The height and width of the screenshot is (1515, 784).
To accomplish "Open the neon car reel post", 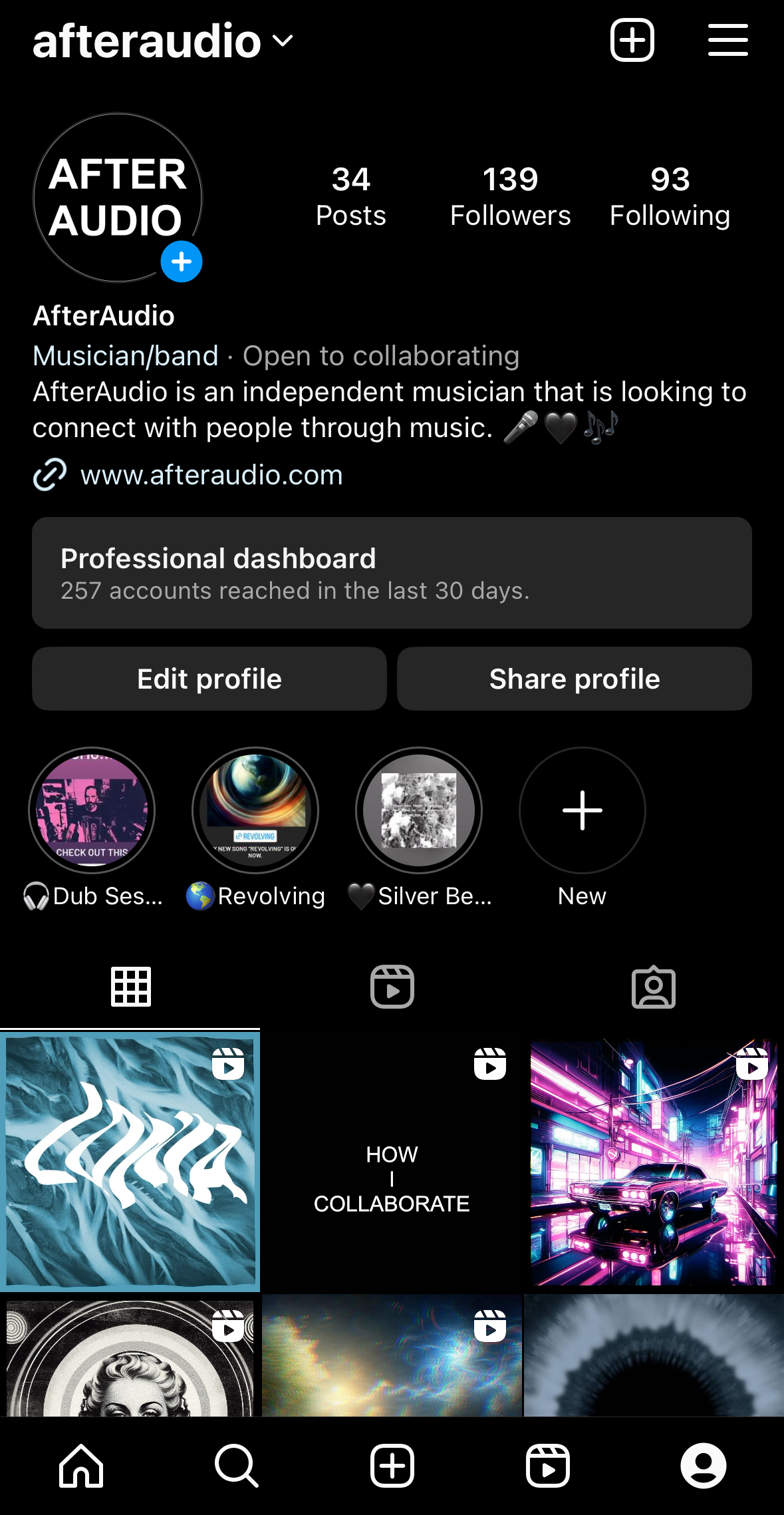I will (x=654, y=1161).
